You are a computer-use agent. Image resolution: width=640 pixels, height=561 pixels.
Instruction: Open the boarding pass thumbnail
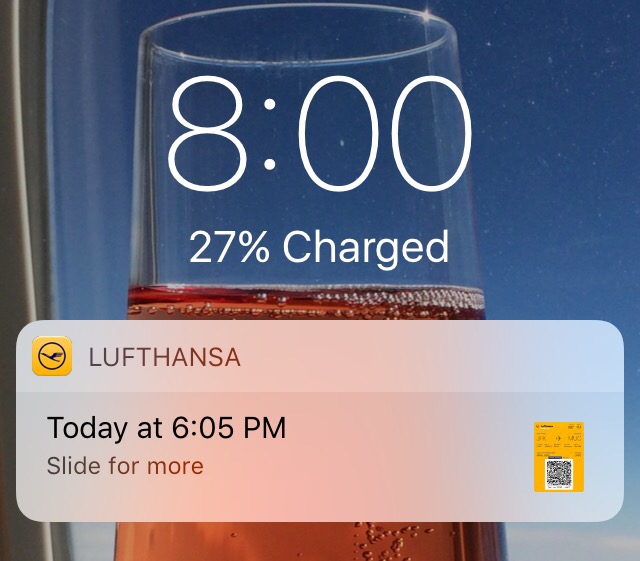tap(558, 457)
